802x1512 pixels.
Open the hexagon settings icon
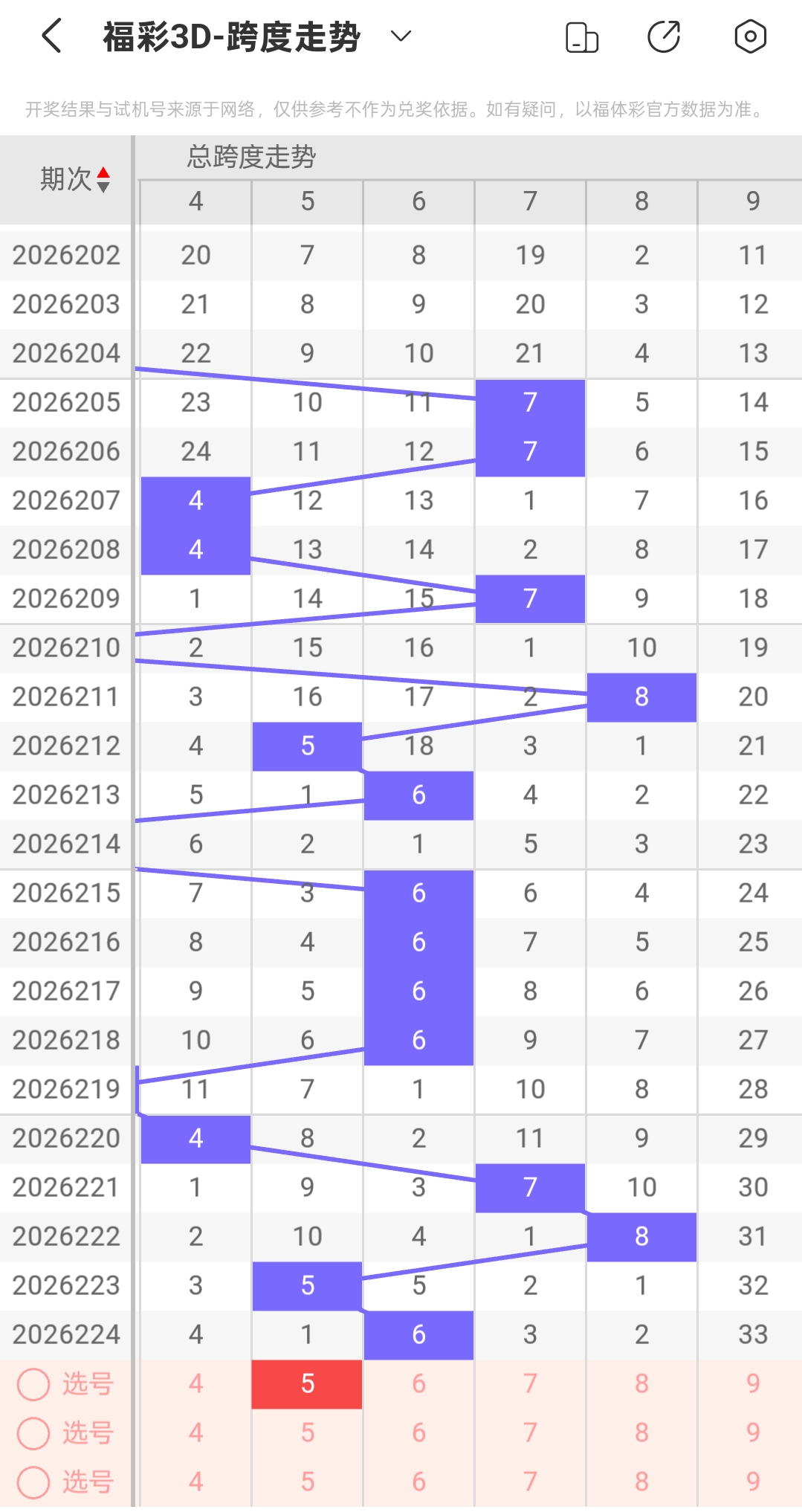click(x=750, y=36)
